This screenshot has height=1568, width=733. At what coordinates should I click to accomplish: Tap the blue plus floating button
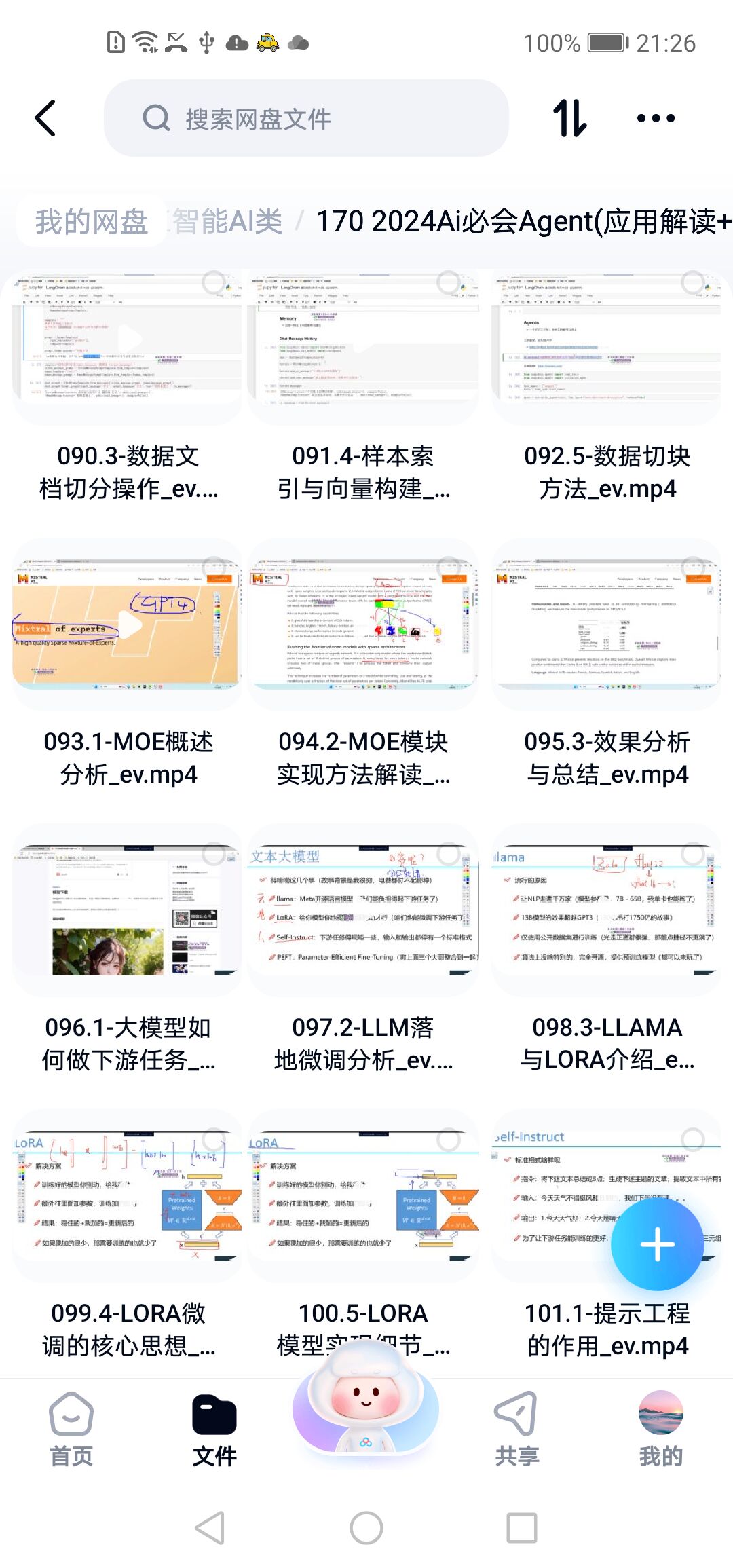click(657, 1245)
